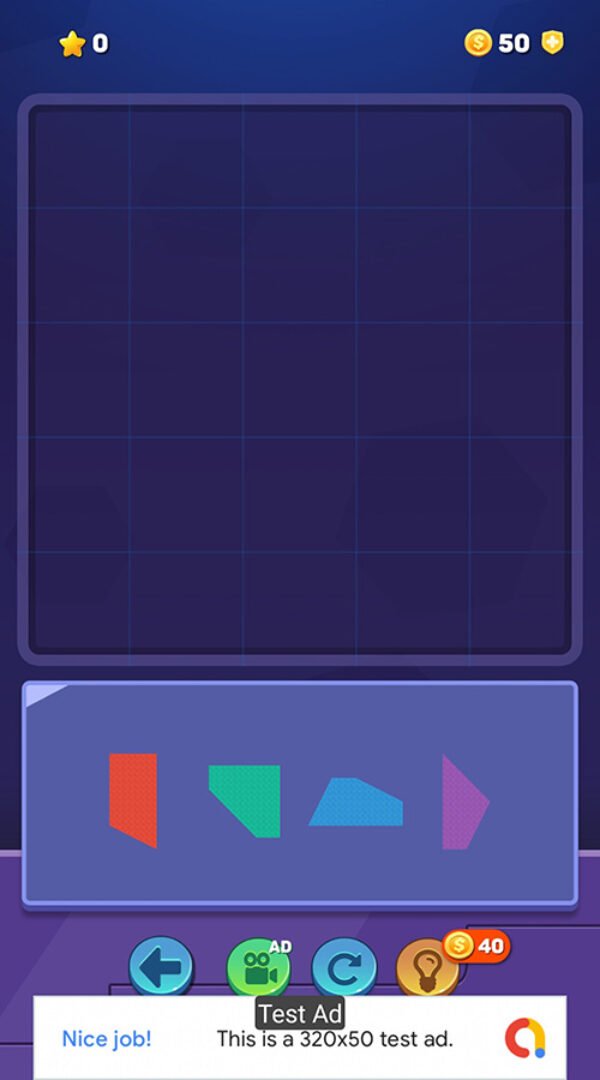Tap the blue back arrow button

pos(161,967)
